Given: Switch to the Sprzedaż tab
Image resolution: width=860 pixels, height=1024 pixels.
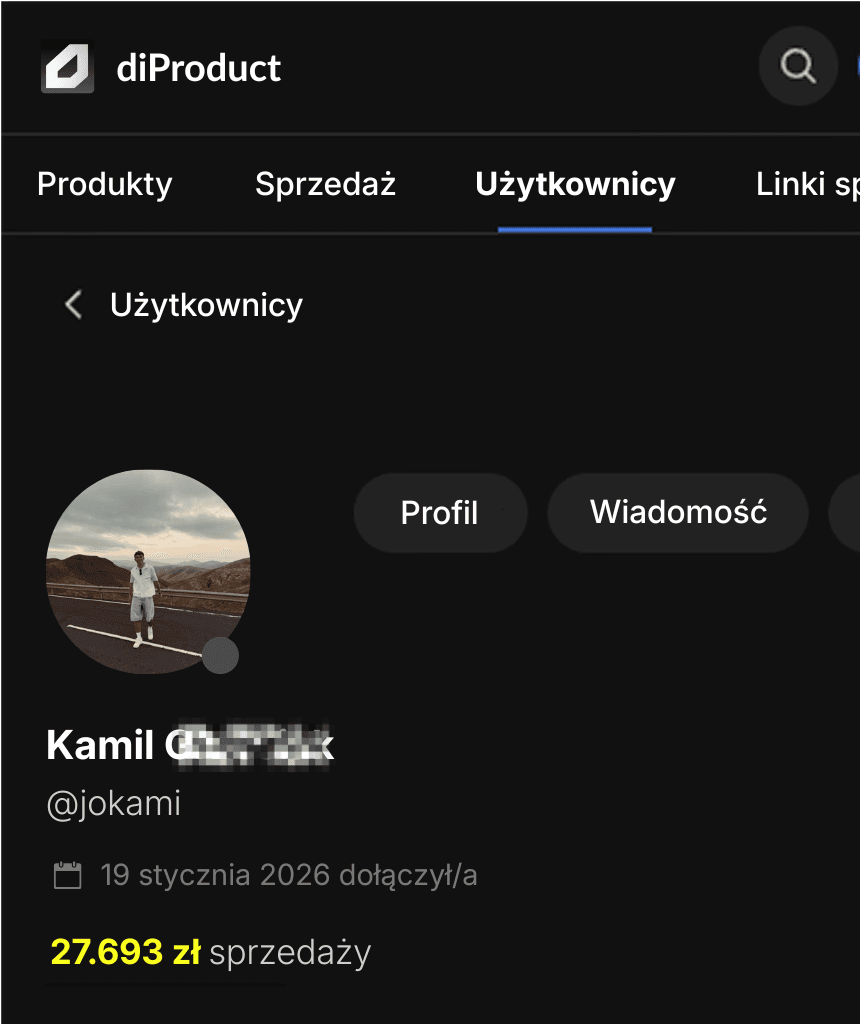Looking at the screenshot, I should [325, 184].
